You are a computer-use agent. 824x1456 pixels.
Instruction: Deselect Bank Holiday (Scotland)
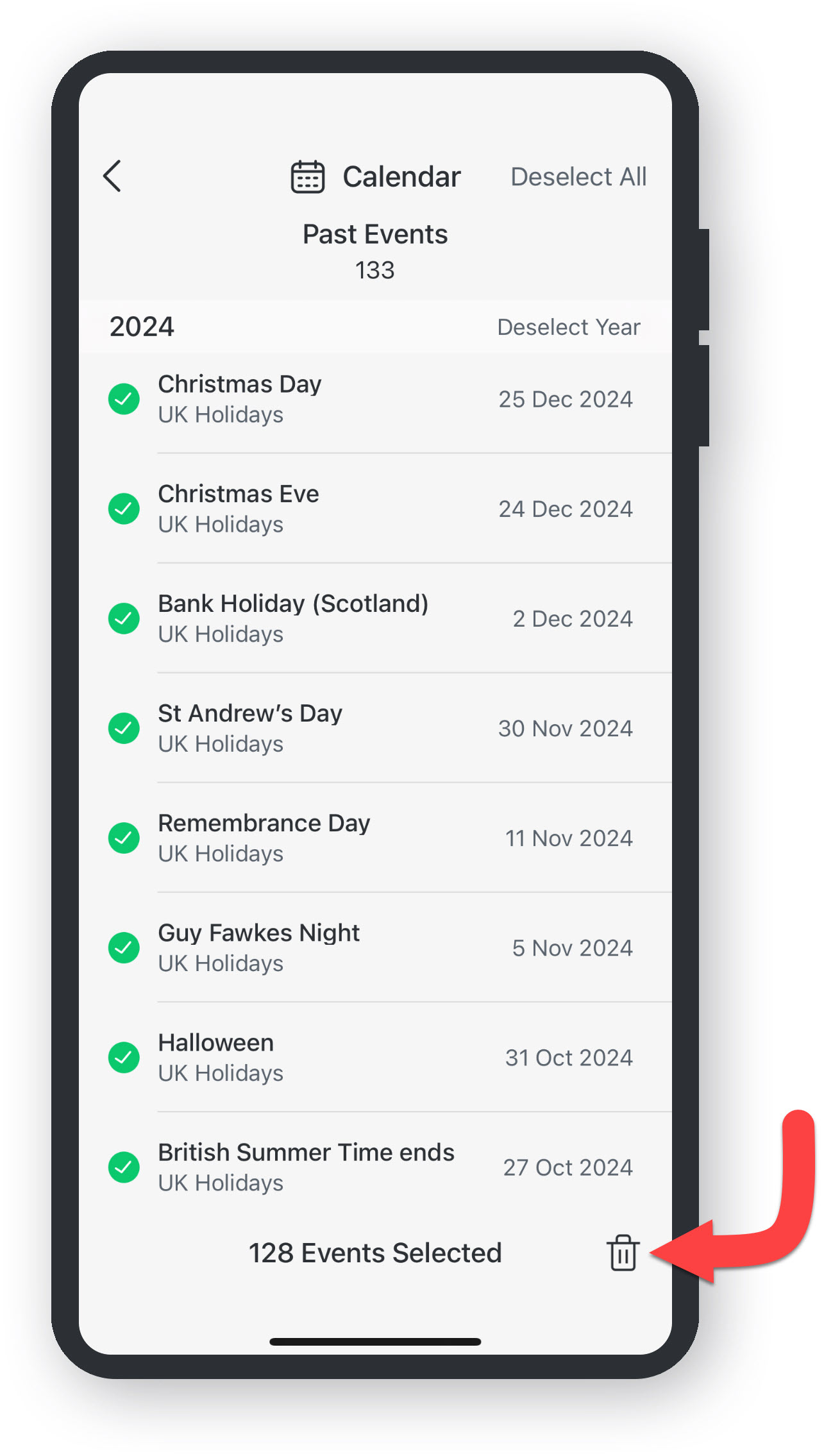click(x=124, y=619)
